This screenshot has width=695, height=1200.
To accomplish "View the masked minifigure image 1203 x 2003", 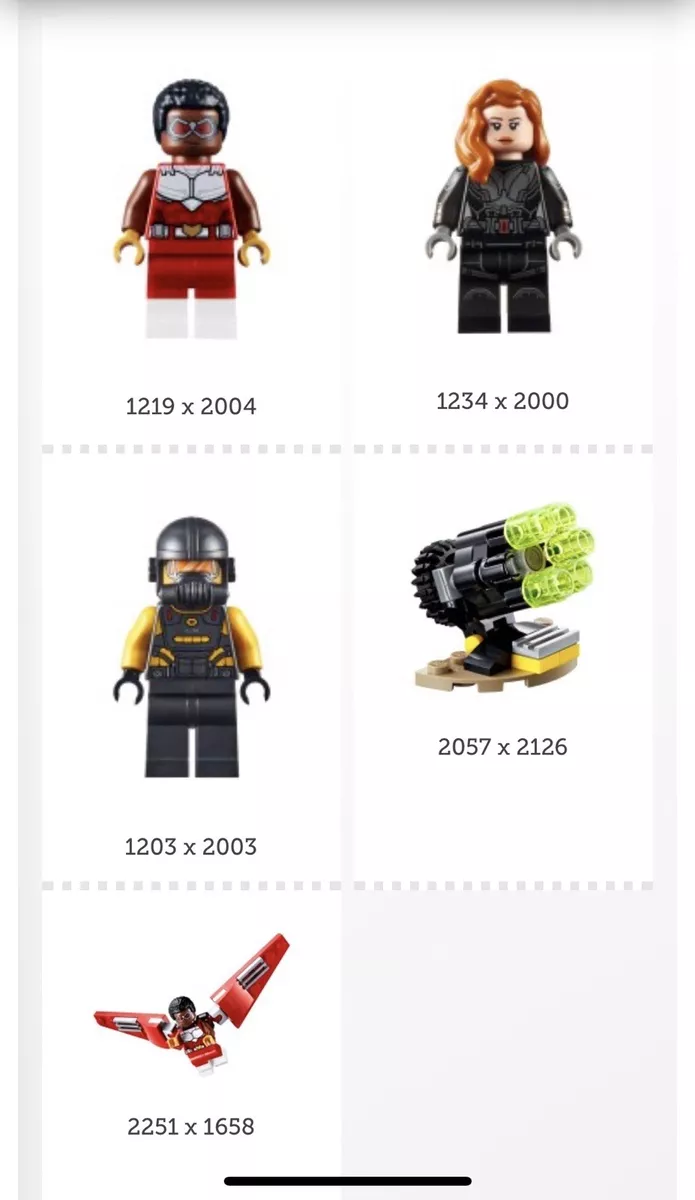I will point(191,647).
